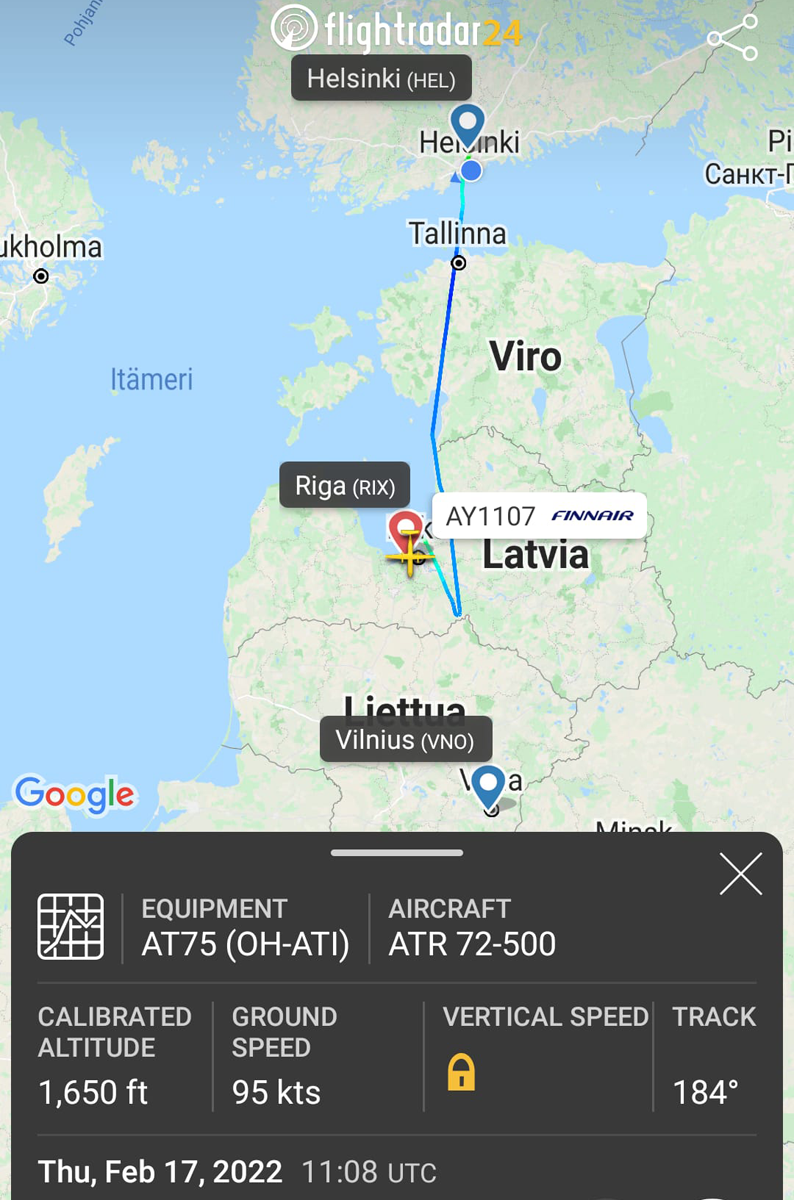This screenshot has height=1200, width=794.
Task: Close the flight details panel
Action: click(740, 874)
